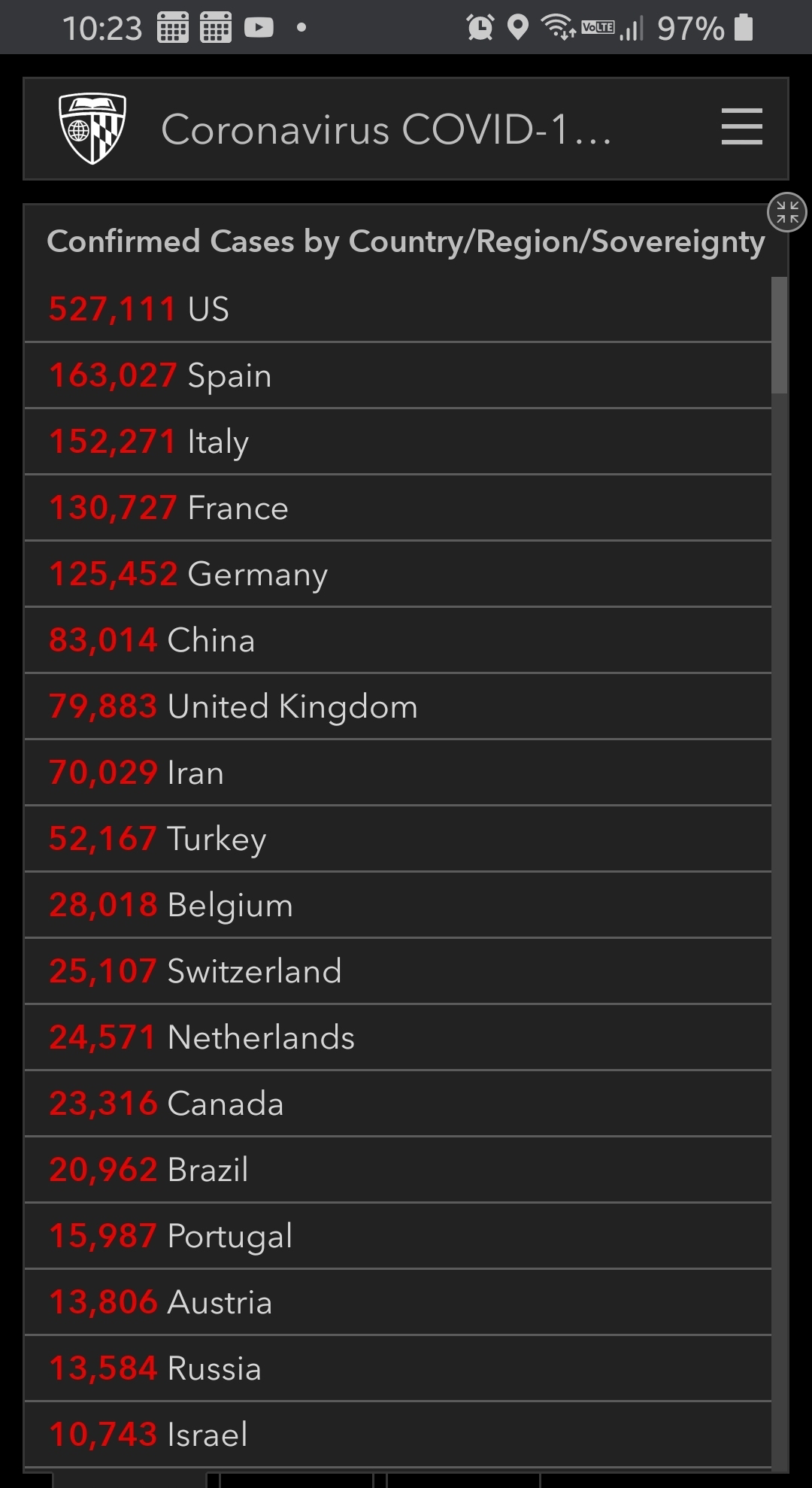Select the Israel entry
The height and width of the screenshot is (1488, 812).
pyautogui.click(x=398, y=1435)
